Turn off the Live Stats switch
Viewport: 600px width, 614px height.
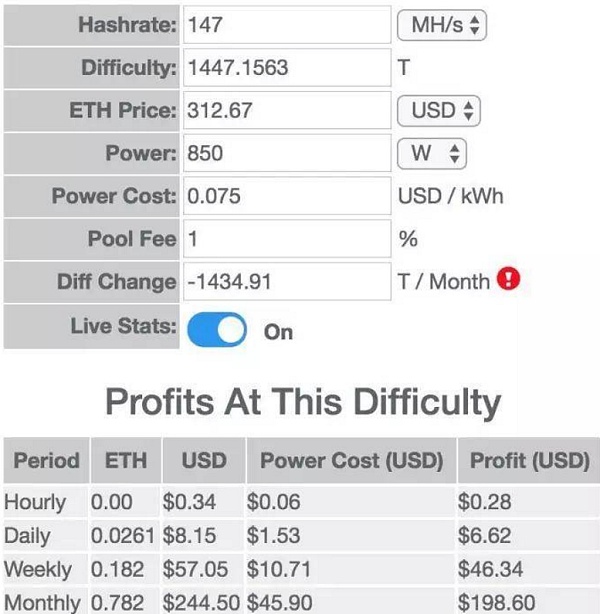pyautogui.click(x=217, y=330)
